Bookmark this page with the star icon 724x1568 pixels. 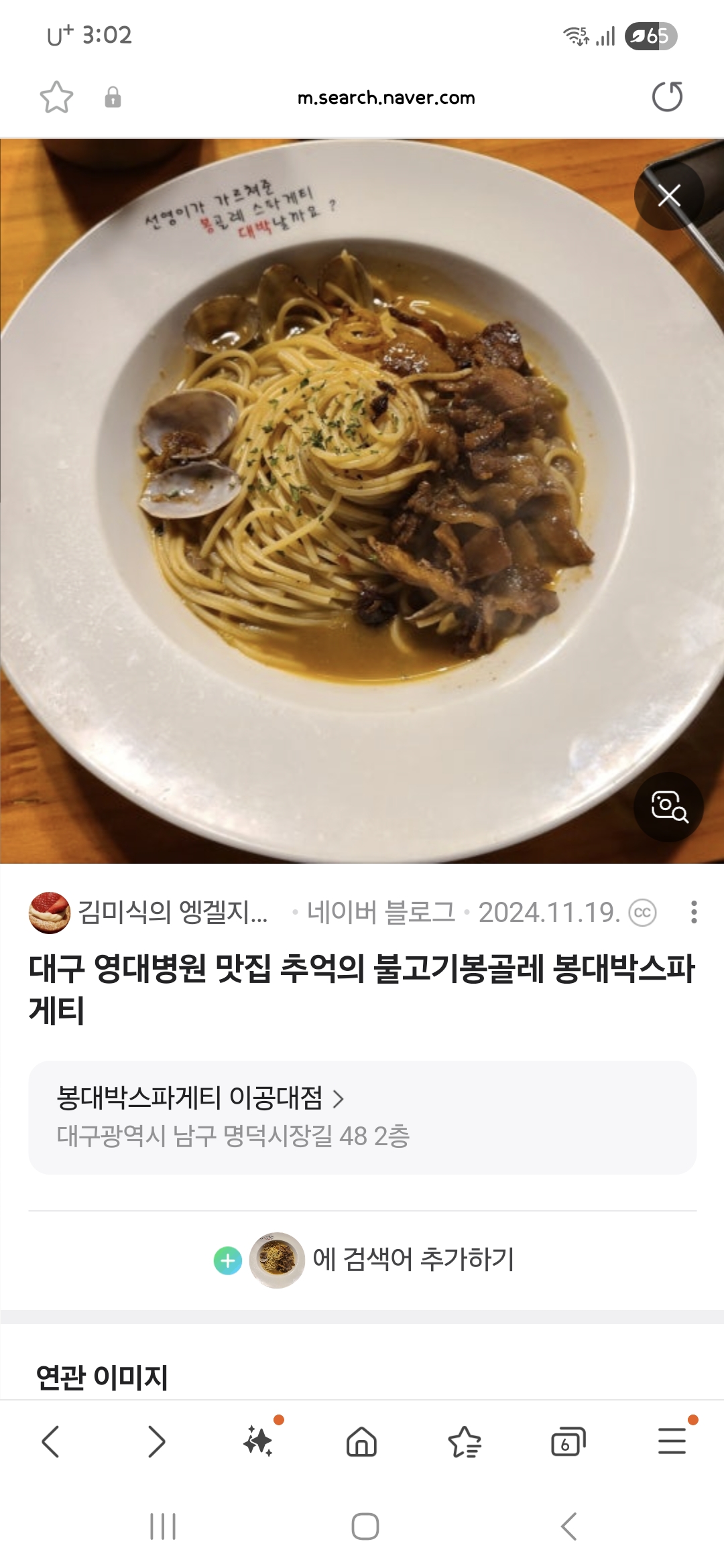click(56, 97)
